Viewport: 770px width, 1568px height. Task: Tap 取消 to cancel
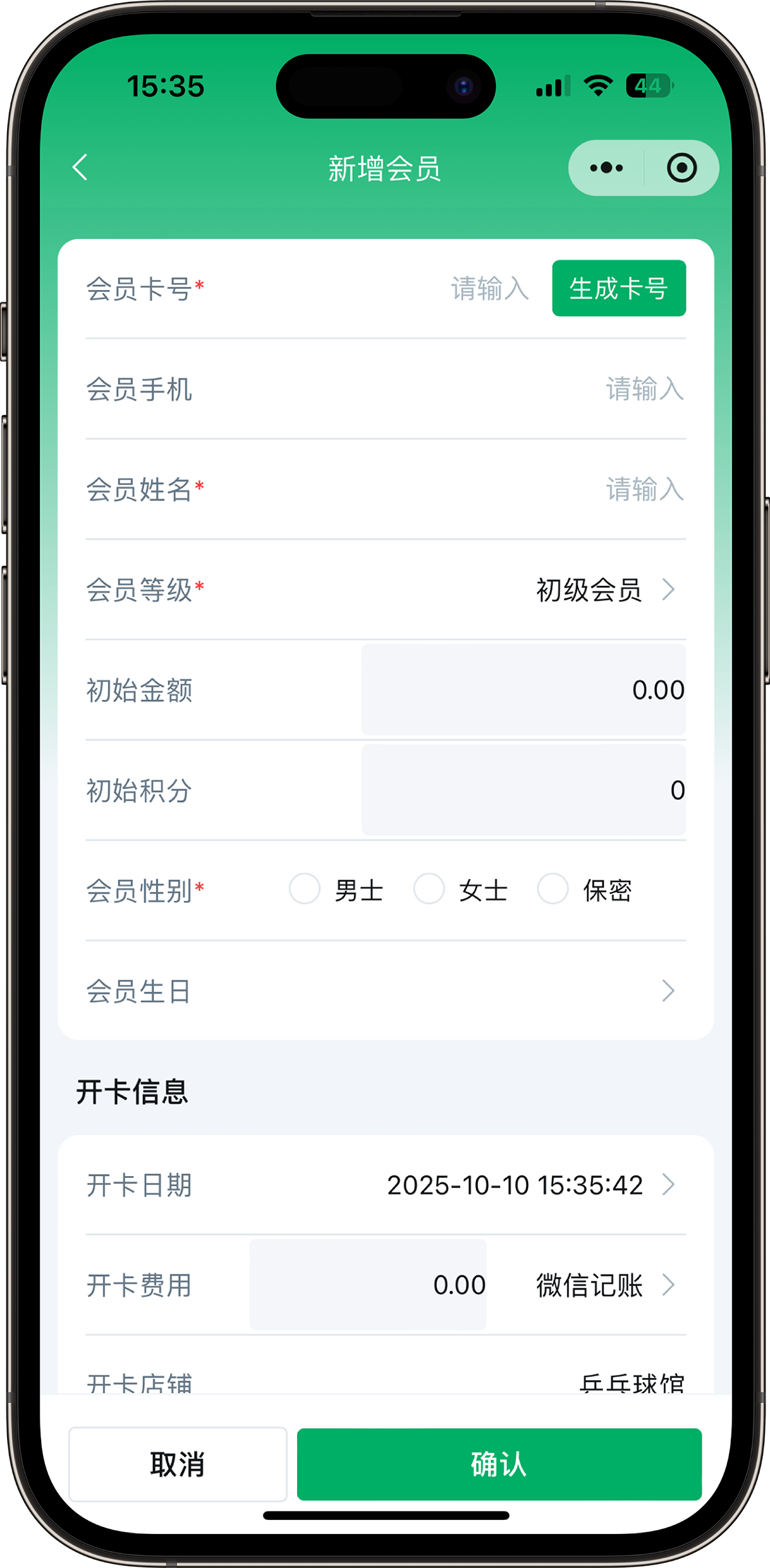[178, 1464]
